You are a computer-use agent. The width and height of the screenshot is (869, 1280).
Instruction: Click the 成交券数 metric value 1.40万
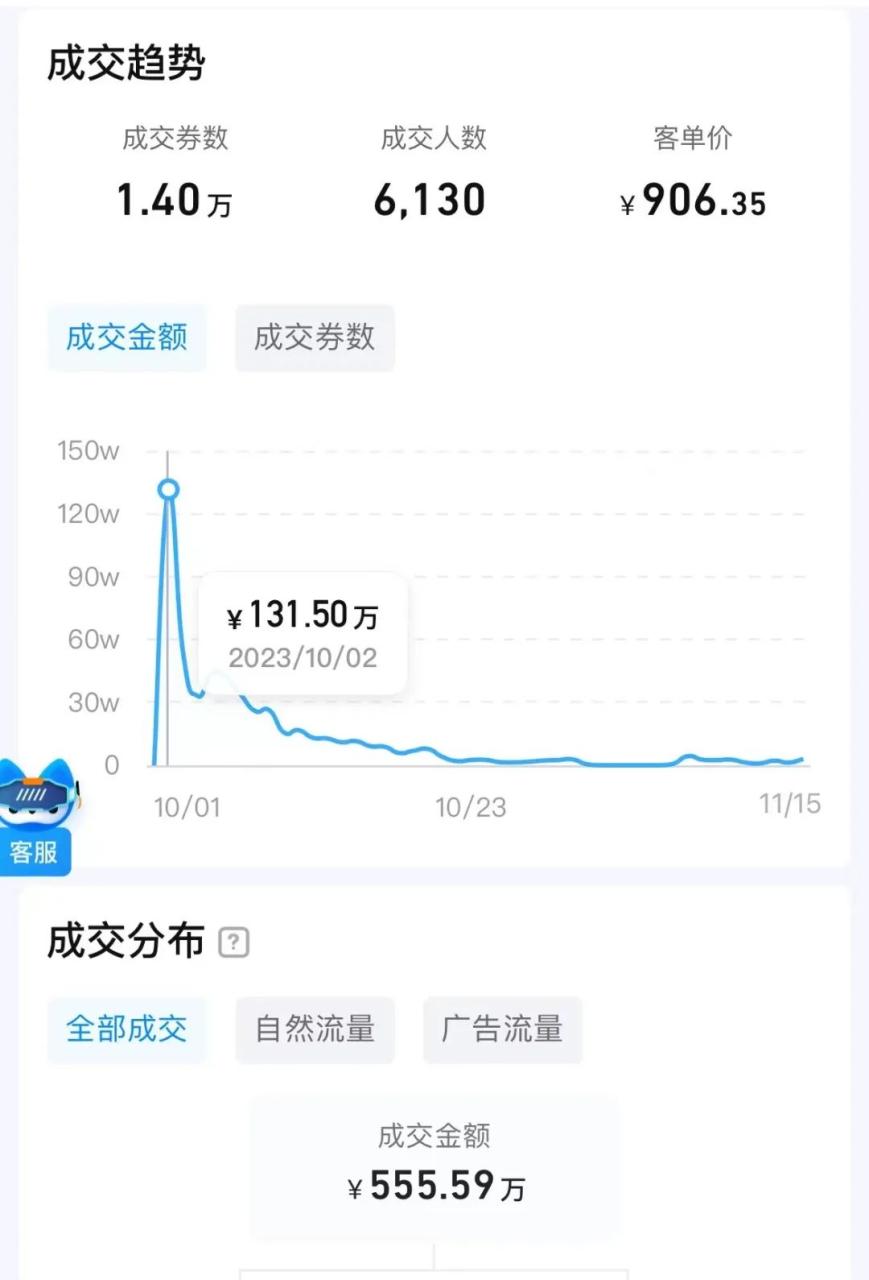(x=174, y=200)
